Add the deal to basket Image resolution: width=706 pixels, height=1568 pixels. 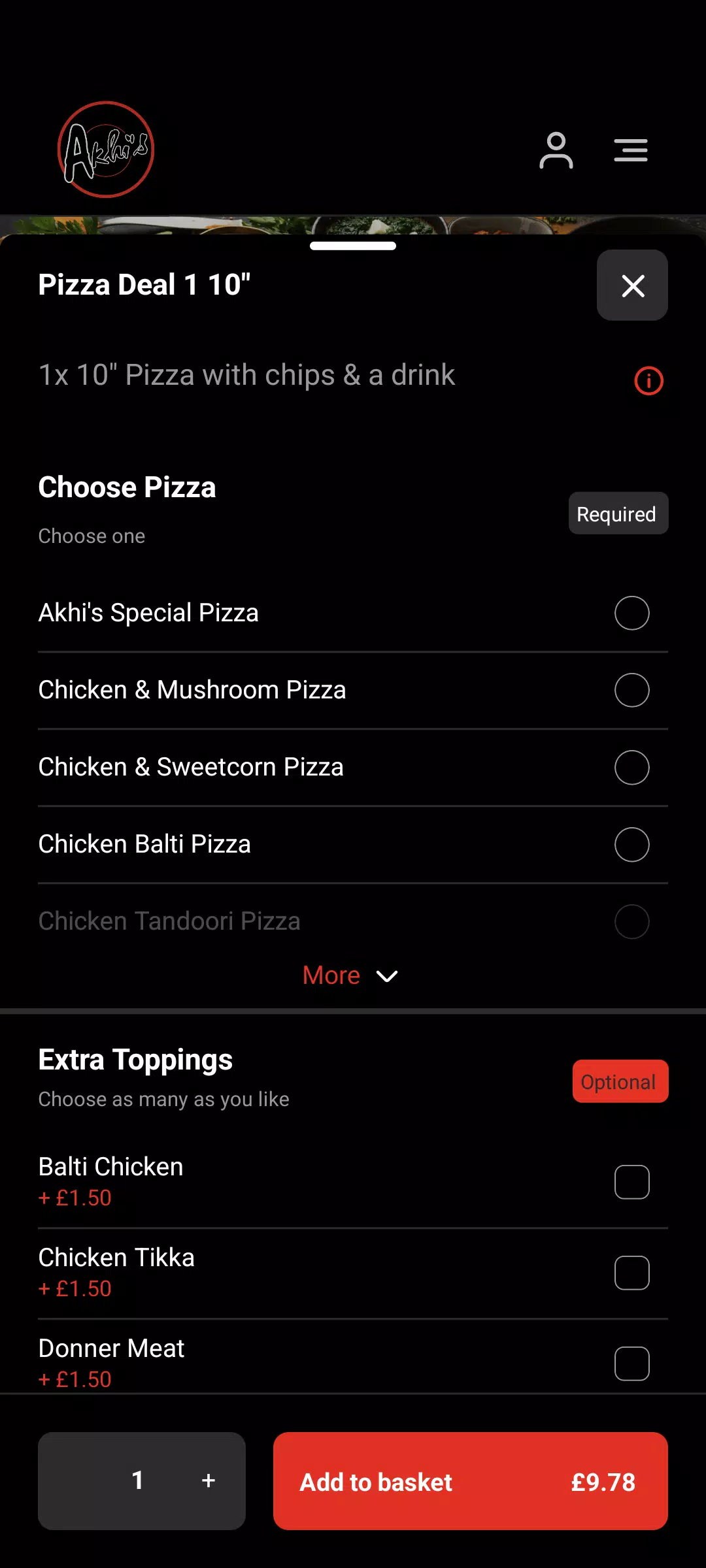tap(375, 1482)
